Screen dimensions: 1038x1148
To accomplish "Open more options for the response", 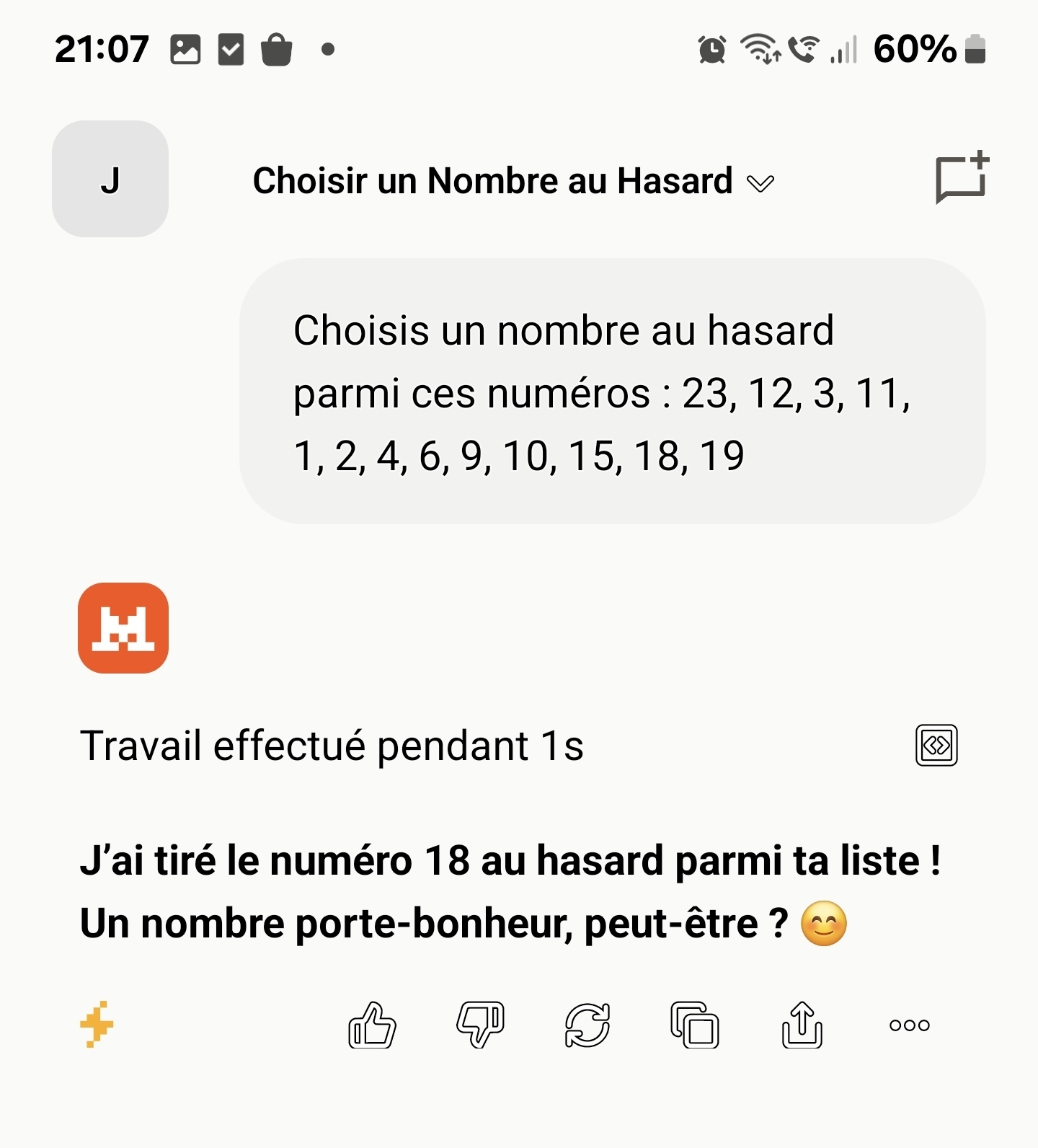I will (x=909, y=1025).
